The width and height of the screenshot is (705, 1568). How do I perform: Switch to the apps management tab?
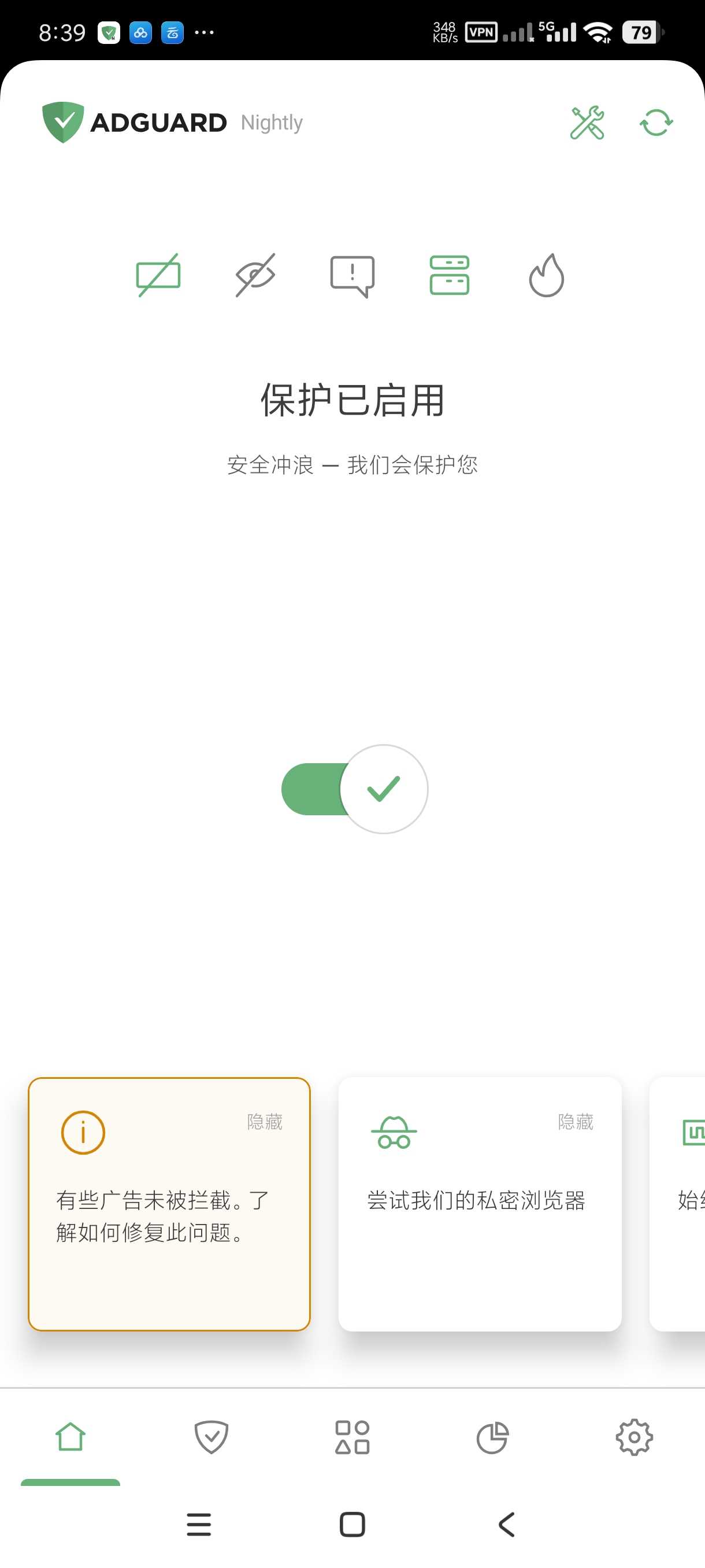point(352,1437)
